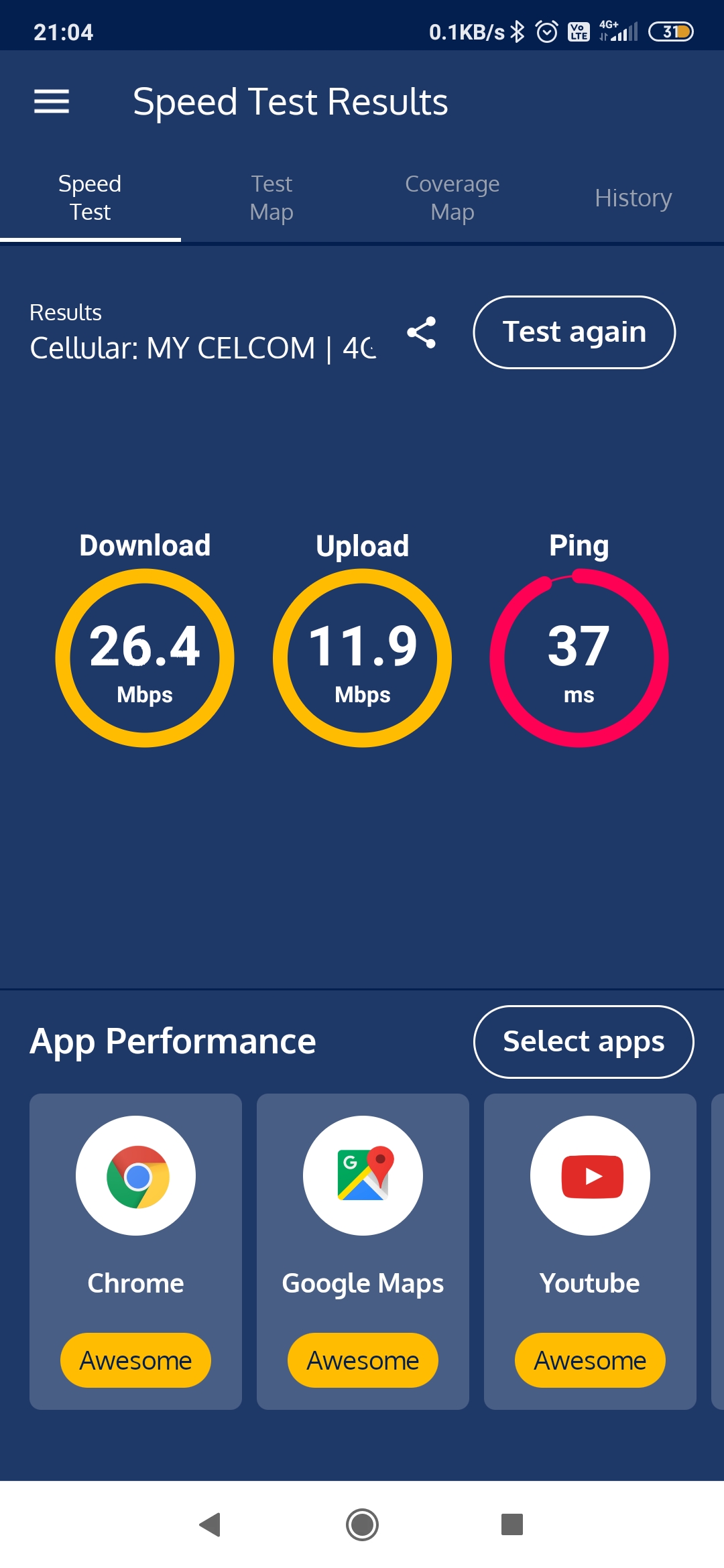Go back using the system back button
Image resolution: width=724 pixels, height=1568 pixels.
click(x=210, y=1524)
